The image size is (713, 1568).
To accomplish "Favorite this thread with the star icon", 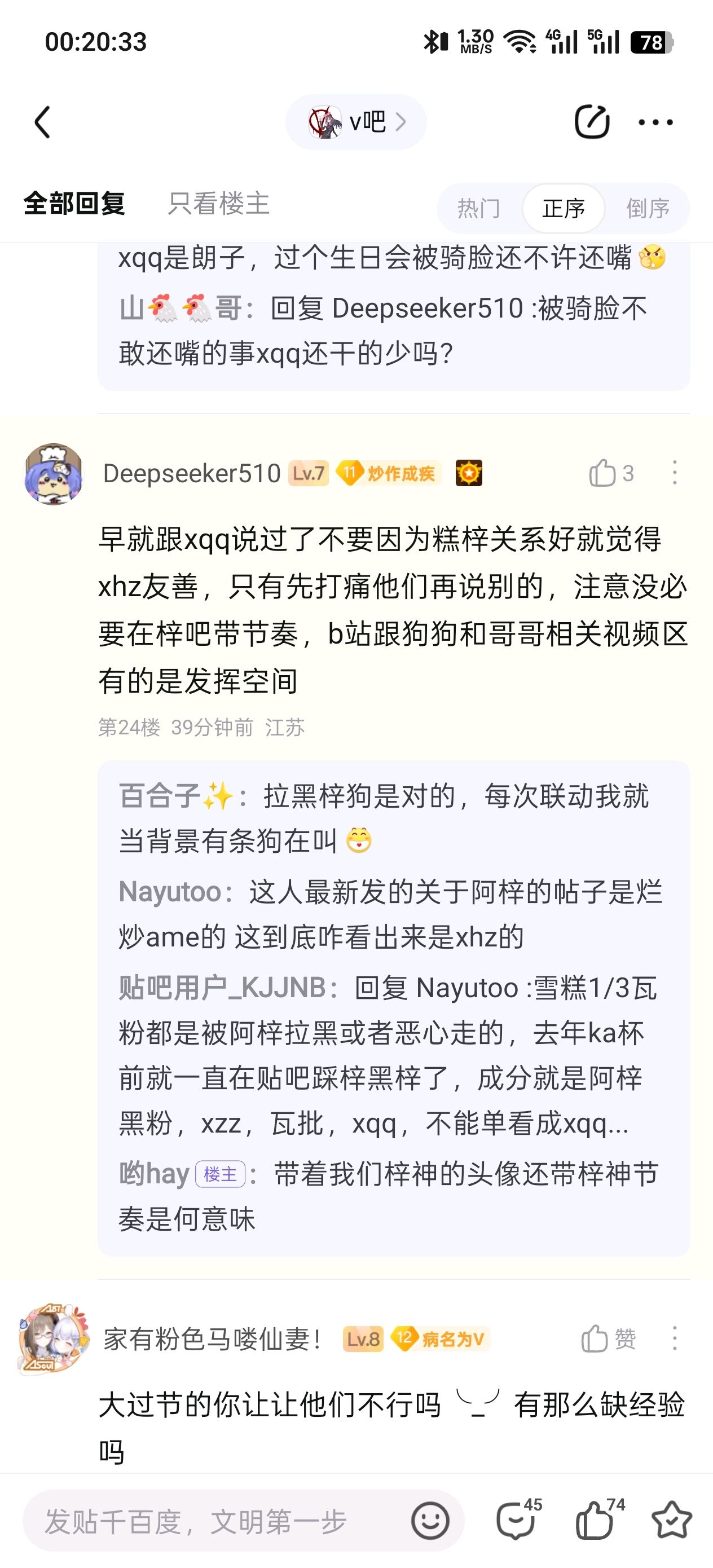I will [x=672, y=1520].
